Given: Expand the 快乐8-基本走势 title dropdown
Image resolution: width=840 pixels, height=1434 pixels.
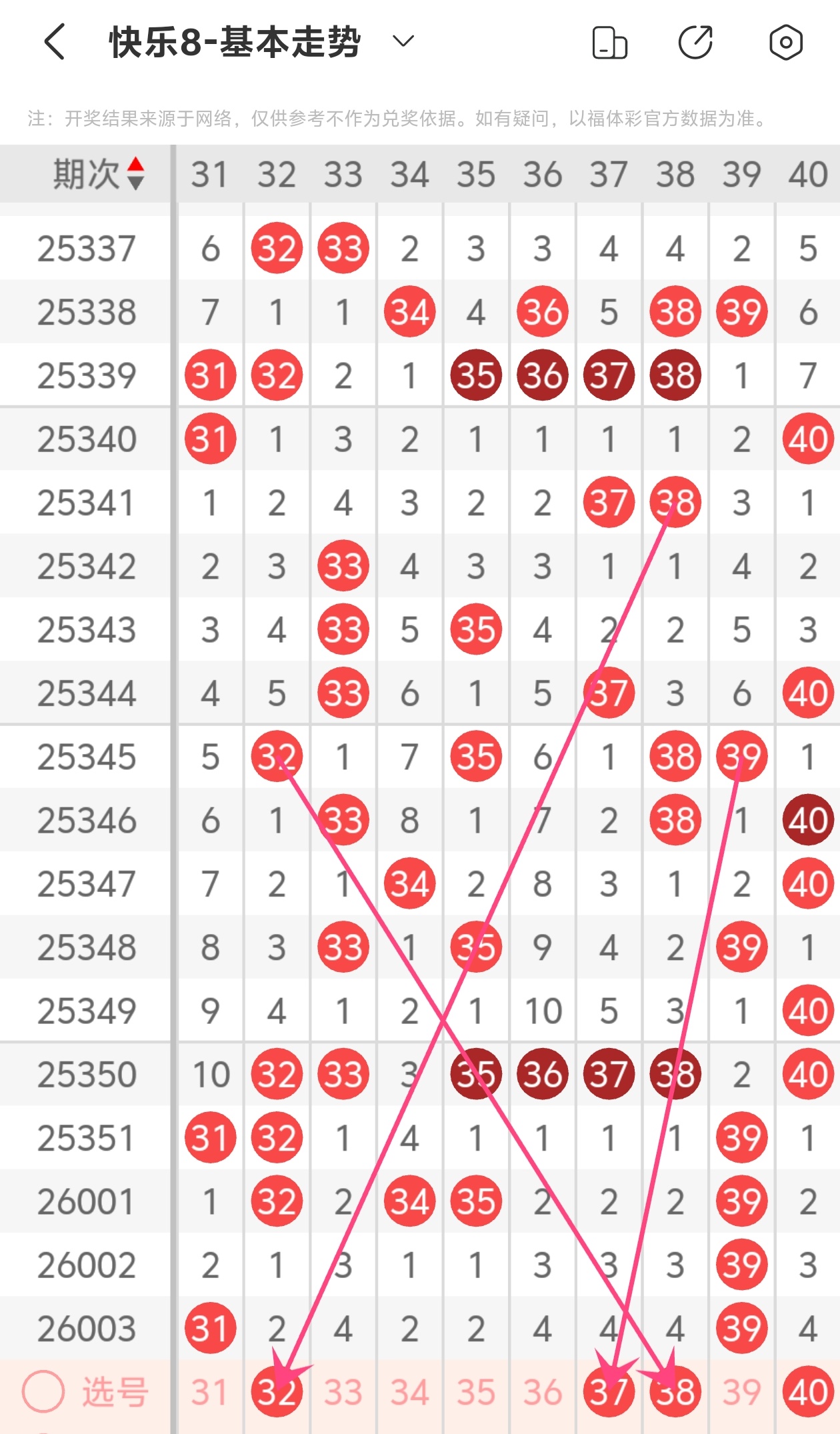Looking at the screenshot, I should pyautogui.click(x=403, y=41).
